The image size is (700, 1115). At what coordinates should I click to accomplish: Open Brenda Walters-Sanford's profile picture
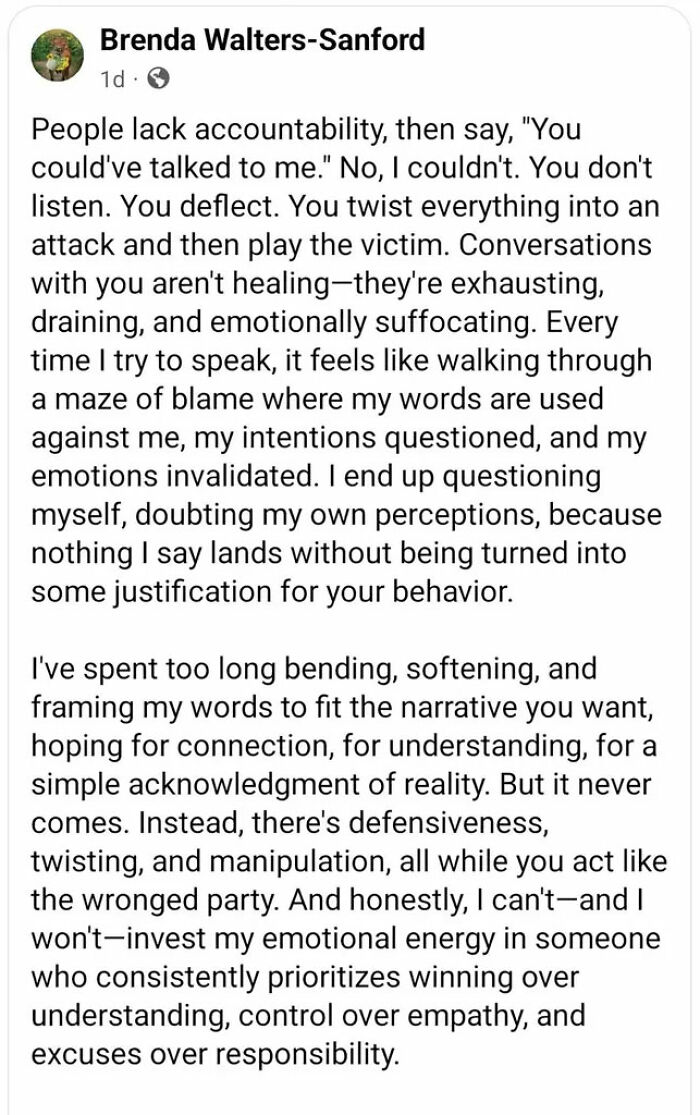(58, 54)
